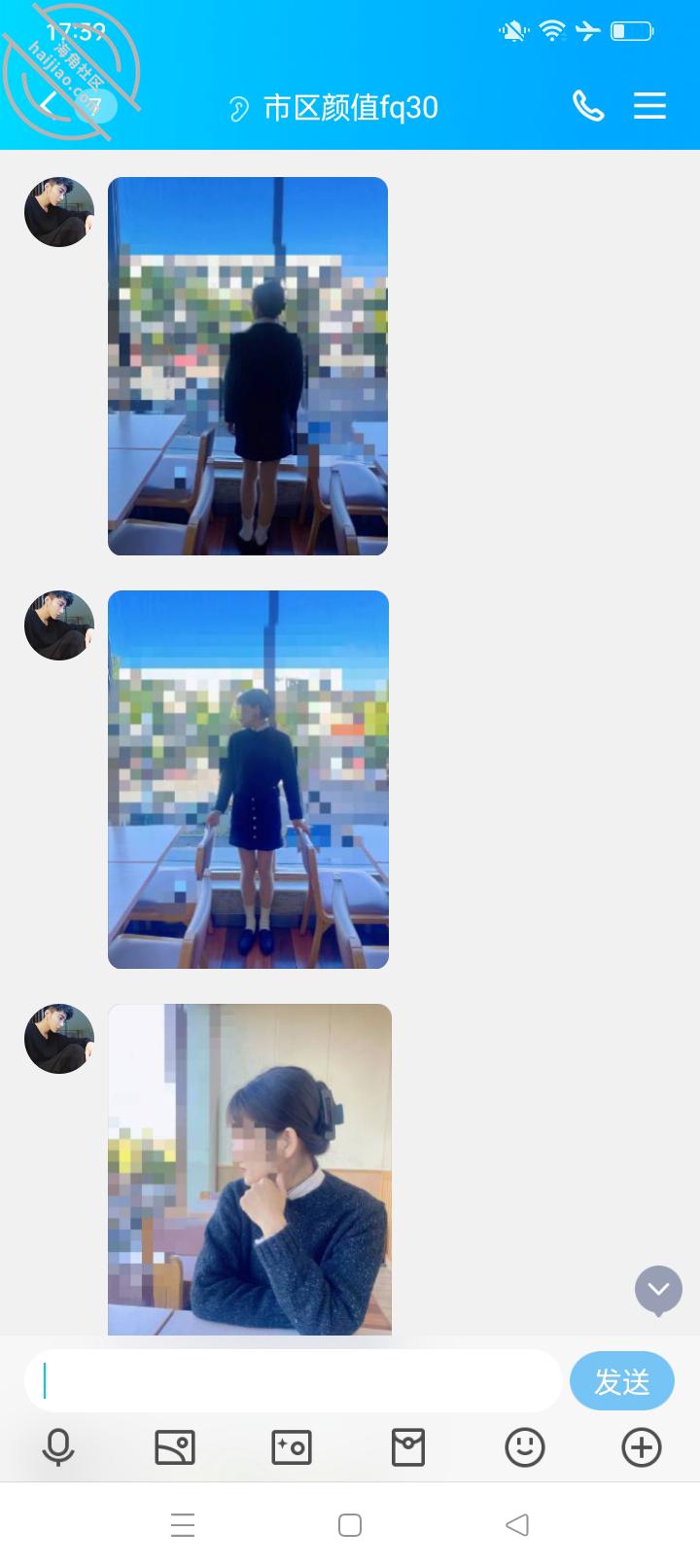Send a red packet envelope
This screenshot has width=700, height=1568.
[x=408, y=1447]
